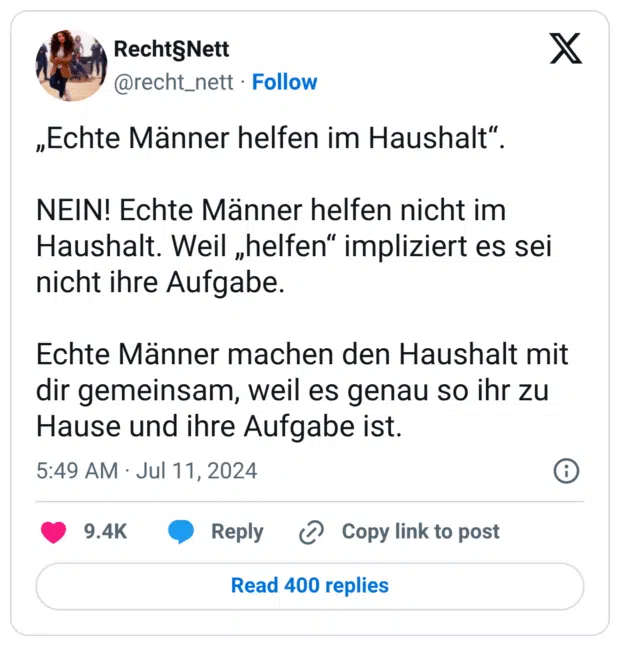The image size is (620, 646).
Task: Open the Recht§Nett profile picture
Action: pos(70,65)
